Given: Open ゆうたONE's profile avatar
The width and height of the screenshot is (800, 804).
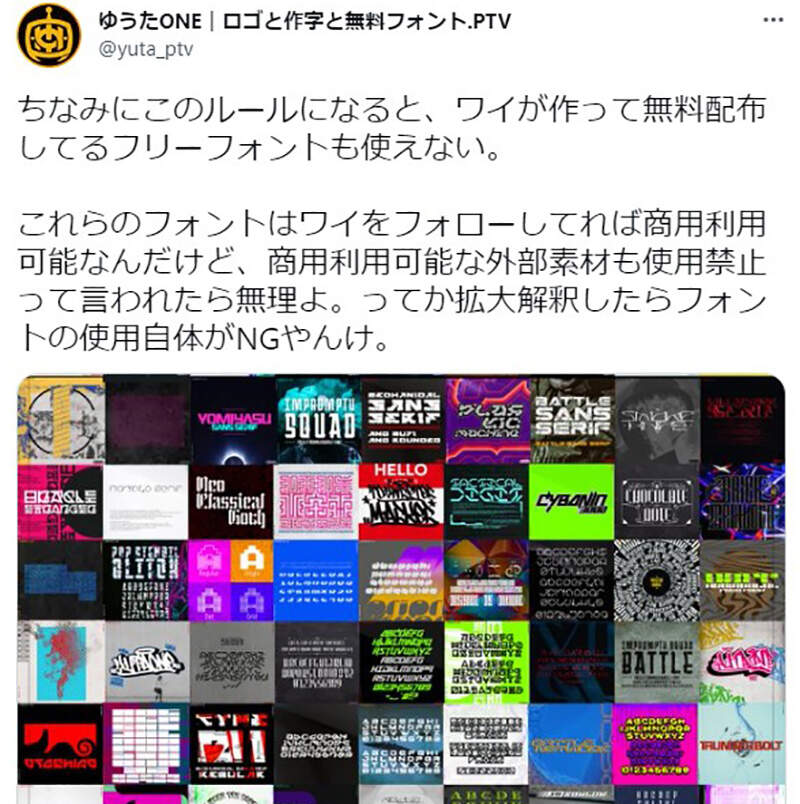Looking at the screenshot, I should [x=49, y=35].
